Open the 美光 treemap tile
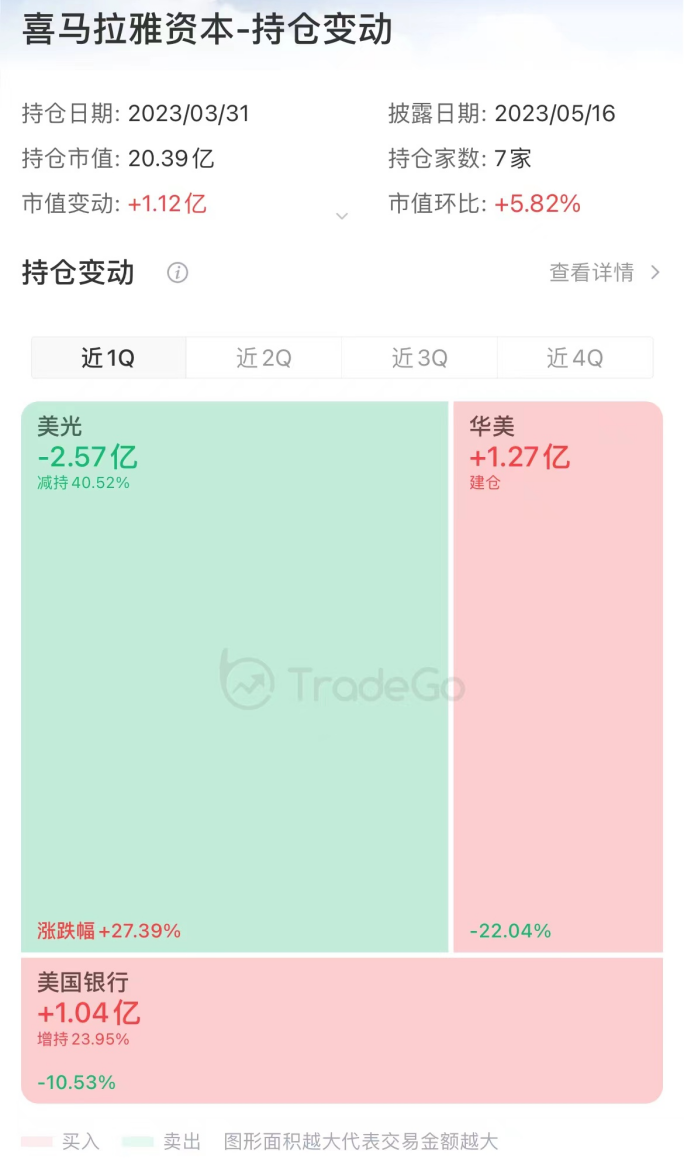This screenshot has height=1158, width=684. [234, 676]
